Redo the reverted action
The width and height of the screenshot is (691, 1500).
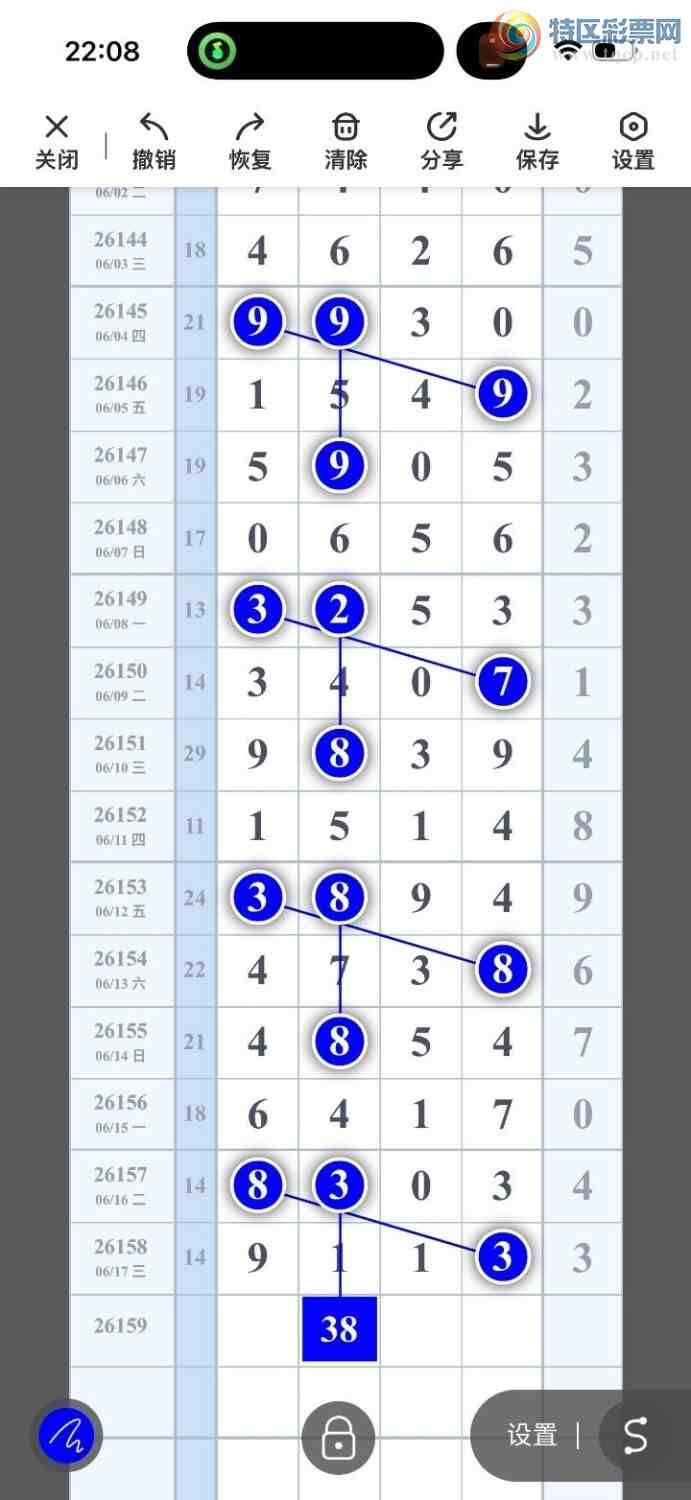[249, 142]
